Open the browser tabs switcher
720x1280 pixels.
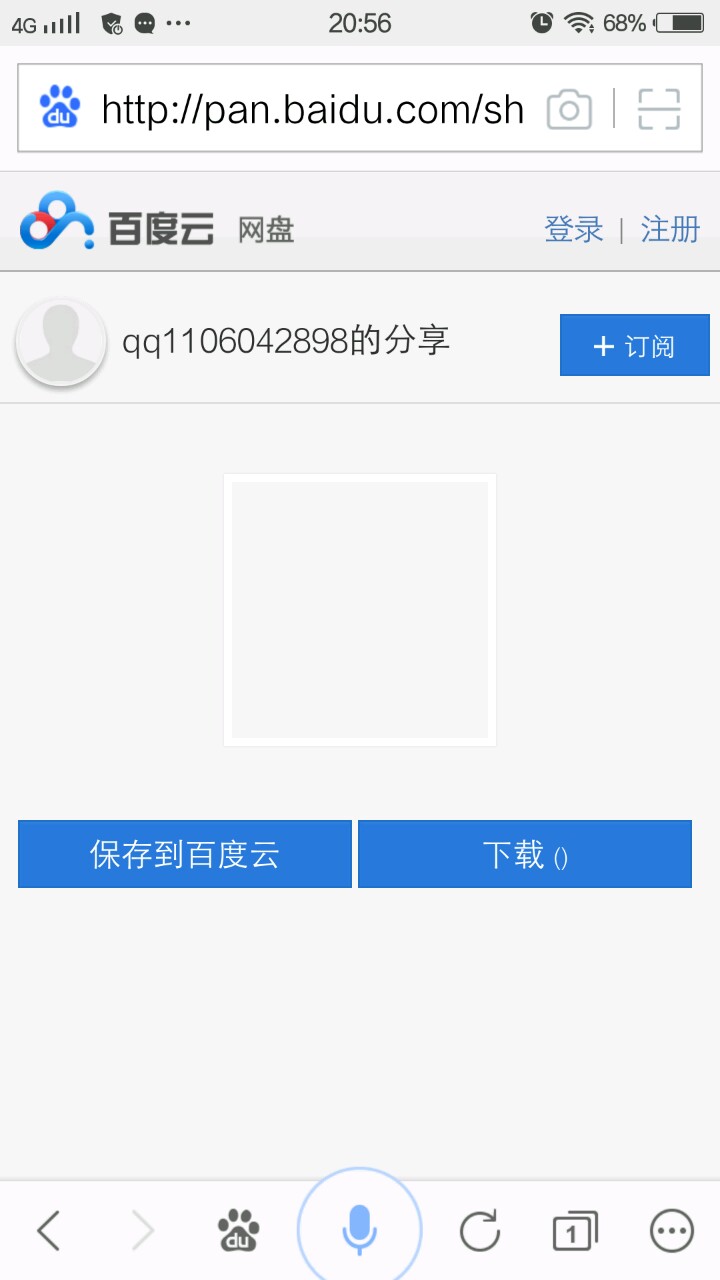574,1230
